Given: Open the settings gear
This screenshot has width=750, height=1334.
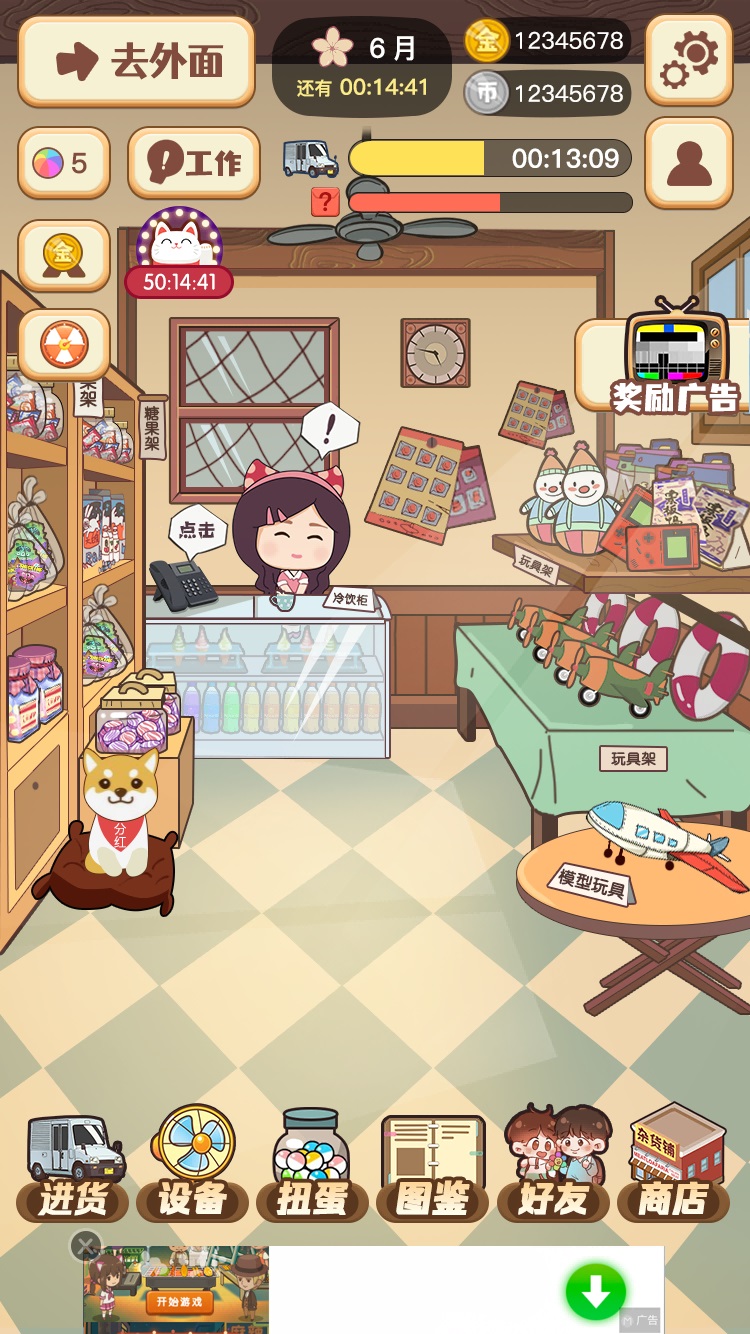Looking at the screenshot, I should [x=688, y=60].
